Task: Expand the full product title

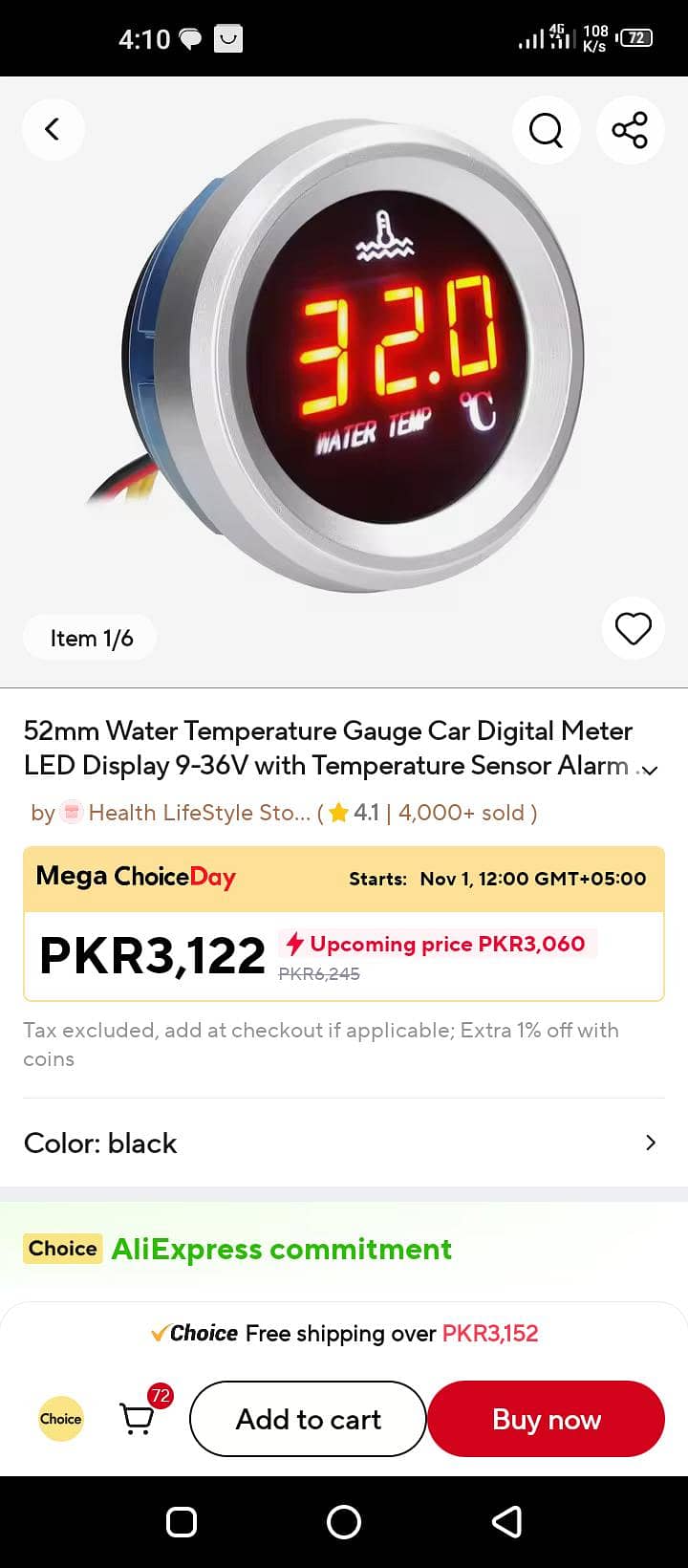Action: [x=649, y=769]
